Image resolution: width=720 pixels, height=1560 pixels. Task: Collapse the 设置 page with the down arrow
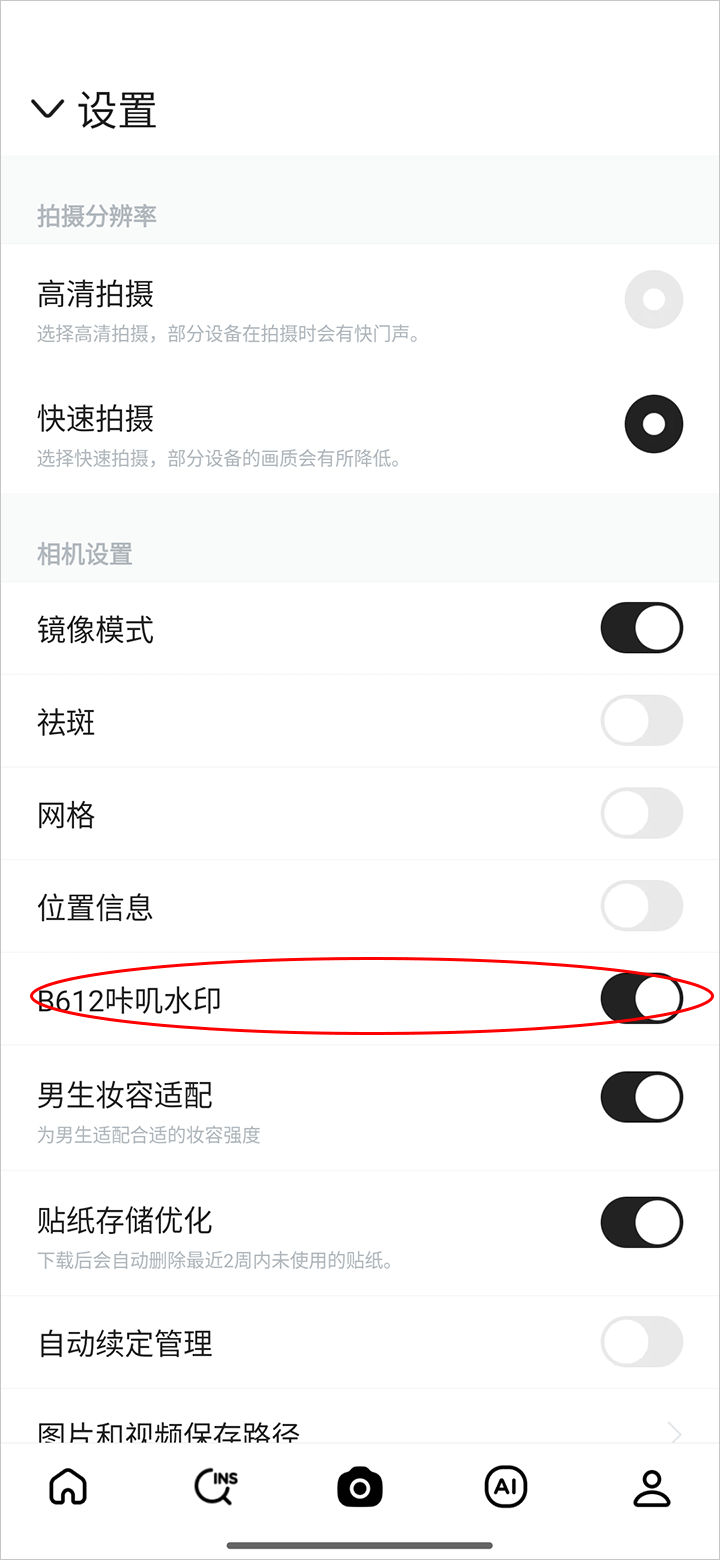[x=48, y=109]
